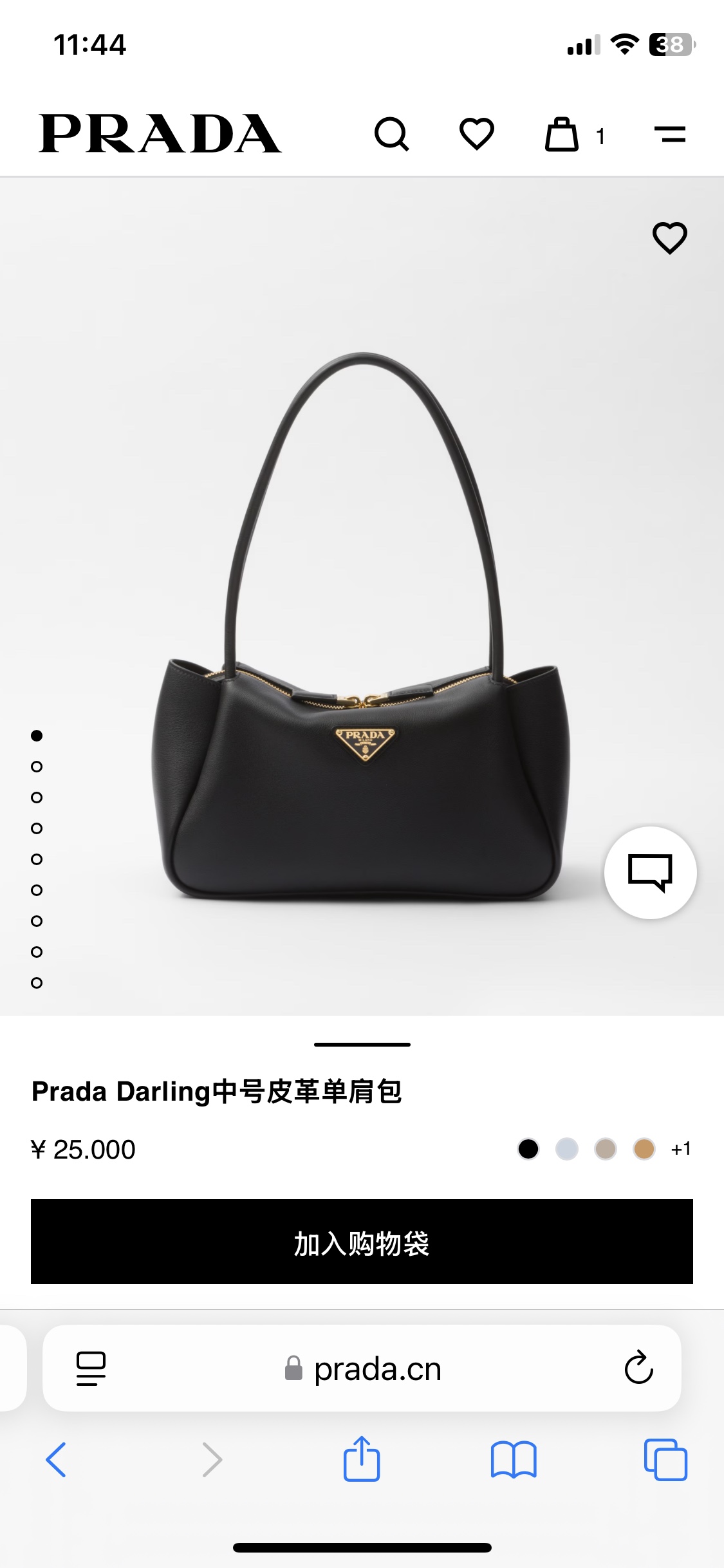Jump to the second product image dot

[x=37, y=767]
